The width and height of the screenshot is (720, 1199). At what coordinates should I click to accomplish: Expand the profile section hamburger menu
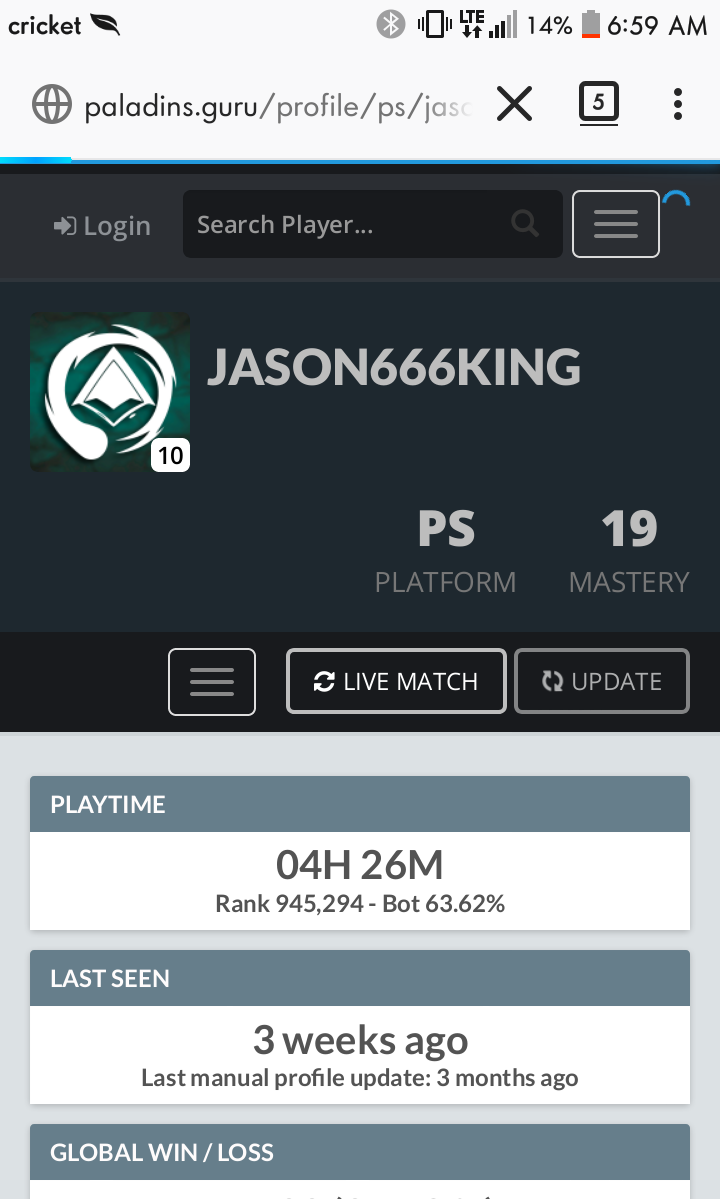pos(212,682)
